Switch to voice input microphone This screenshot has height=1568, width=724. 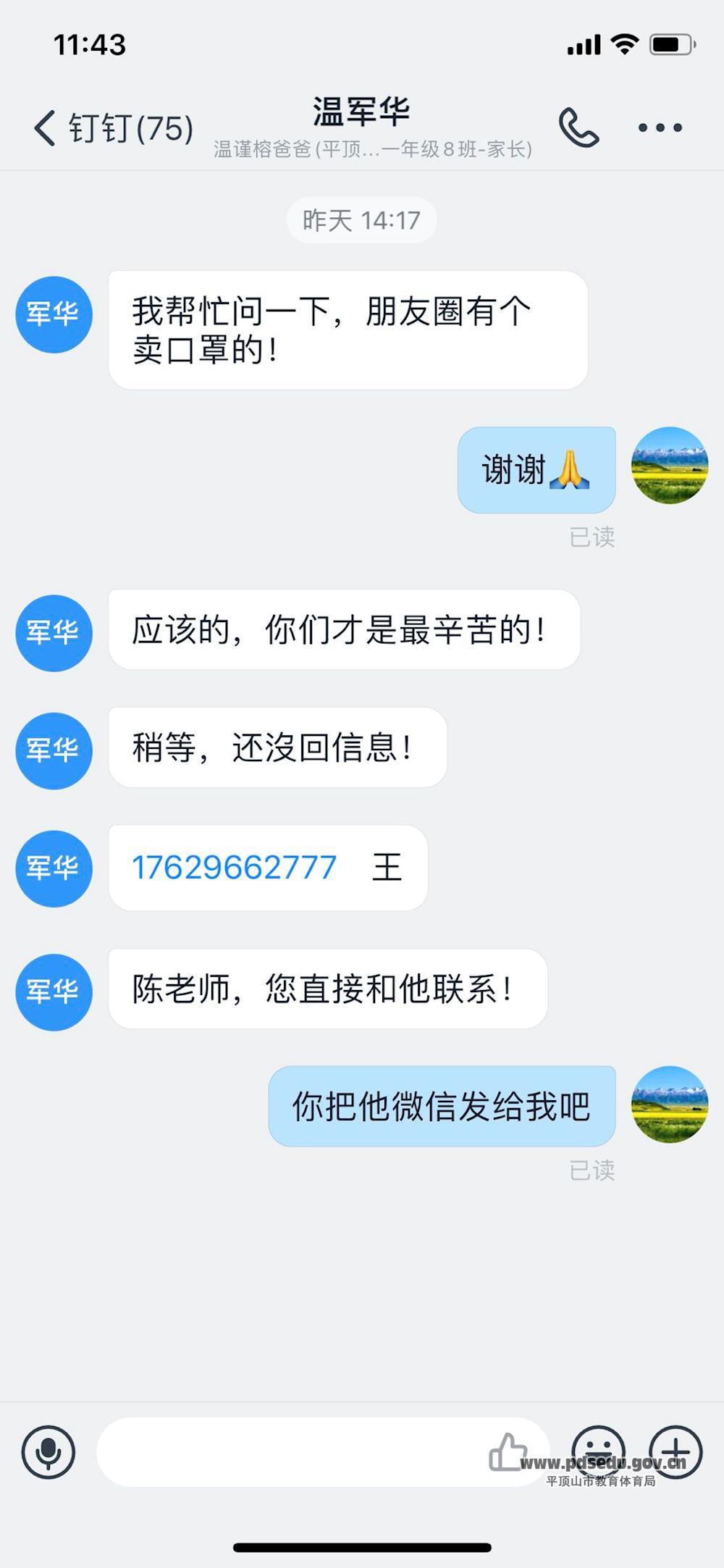[x=49, y=1452]
